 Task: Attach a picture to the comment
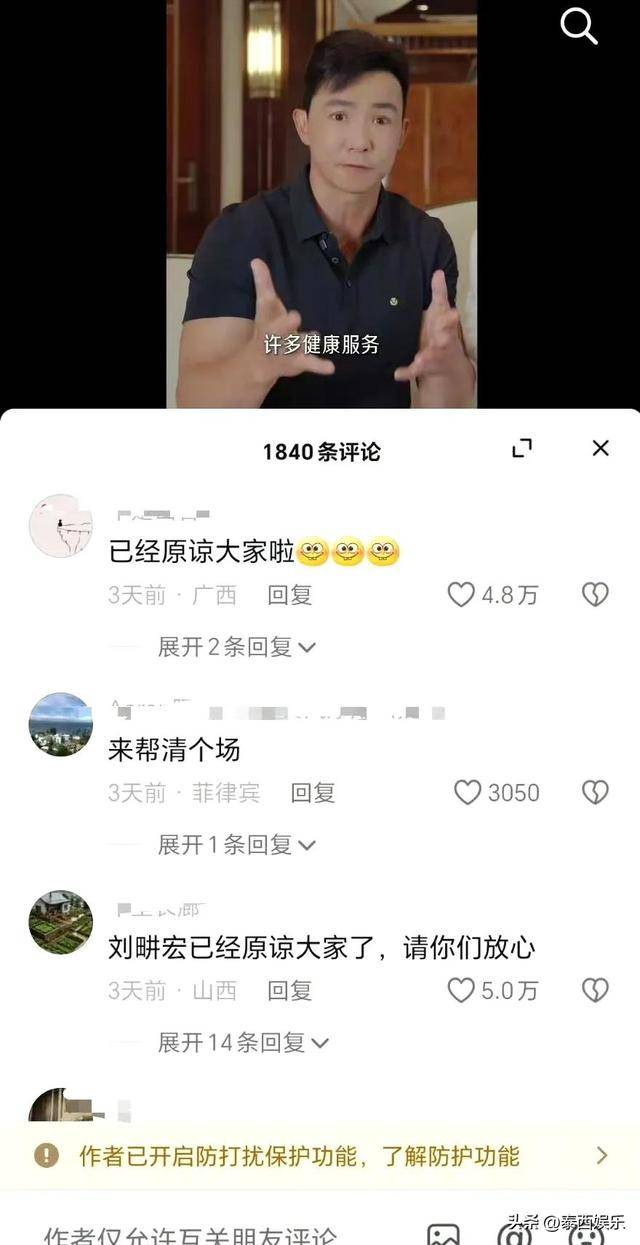[443, 1234]
